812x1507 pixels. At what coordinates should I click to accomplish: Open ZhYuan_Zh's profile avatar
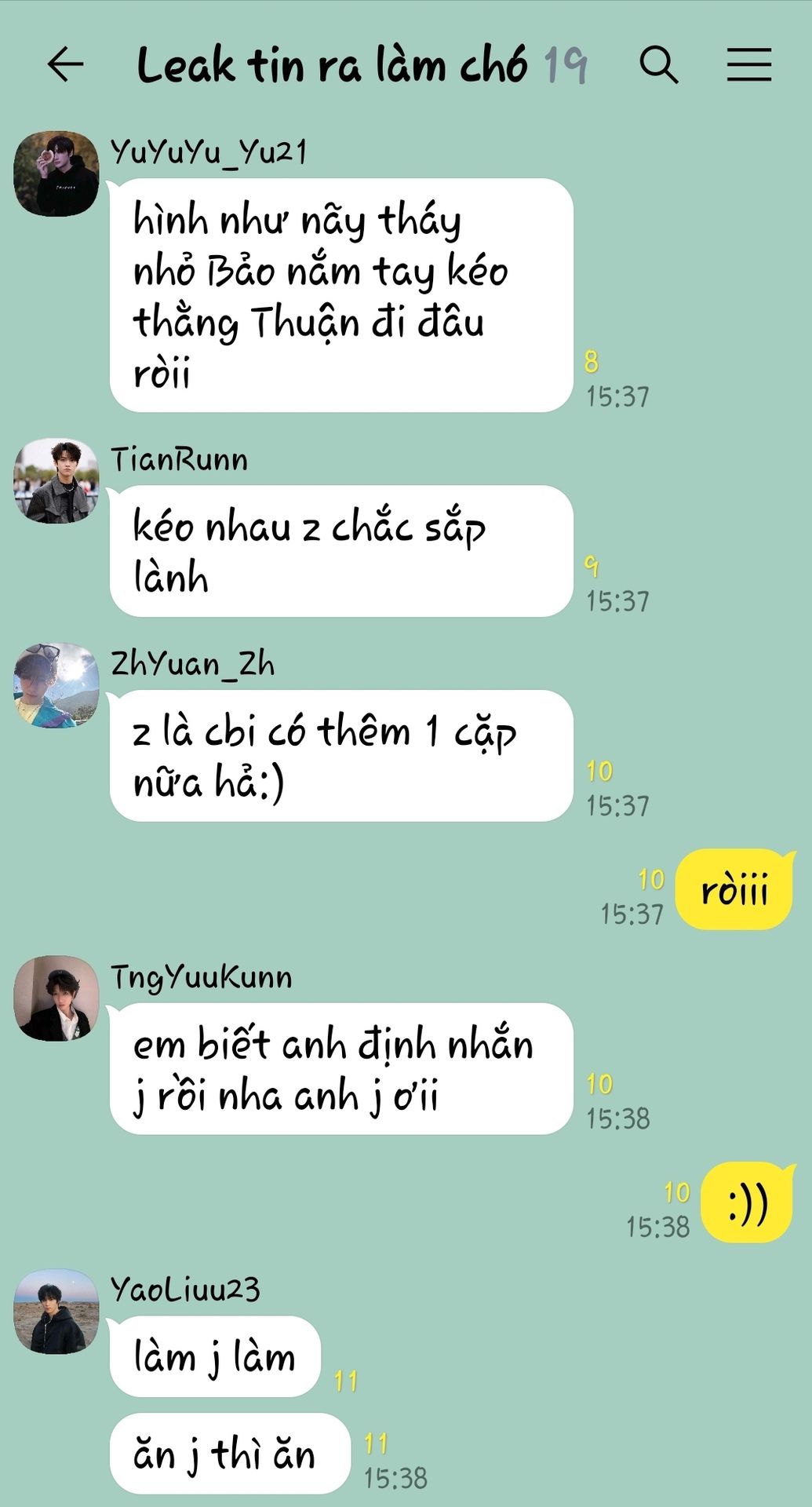56,685
